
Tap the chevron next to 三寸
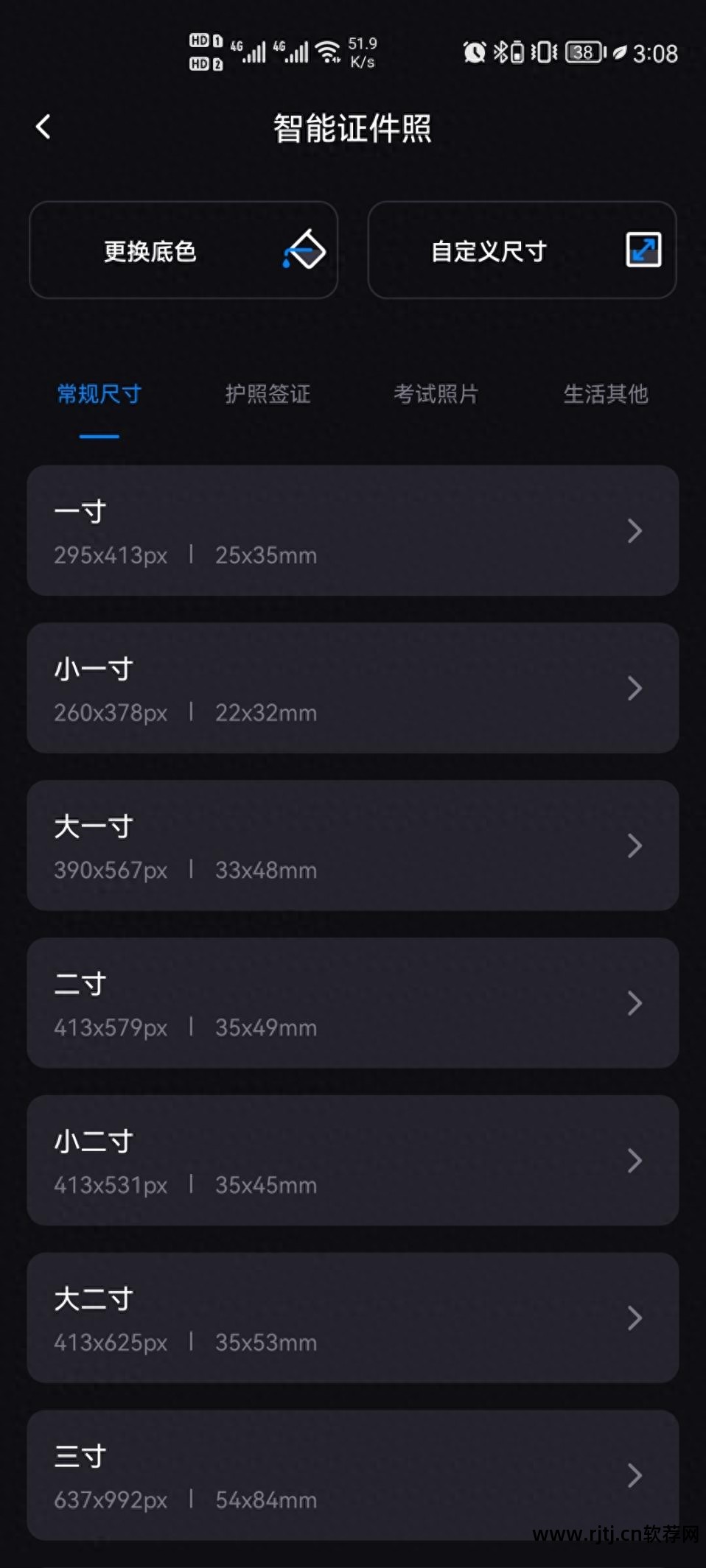click(635, 1475)
